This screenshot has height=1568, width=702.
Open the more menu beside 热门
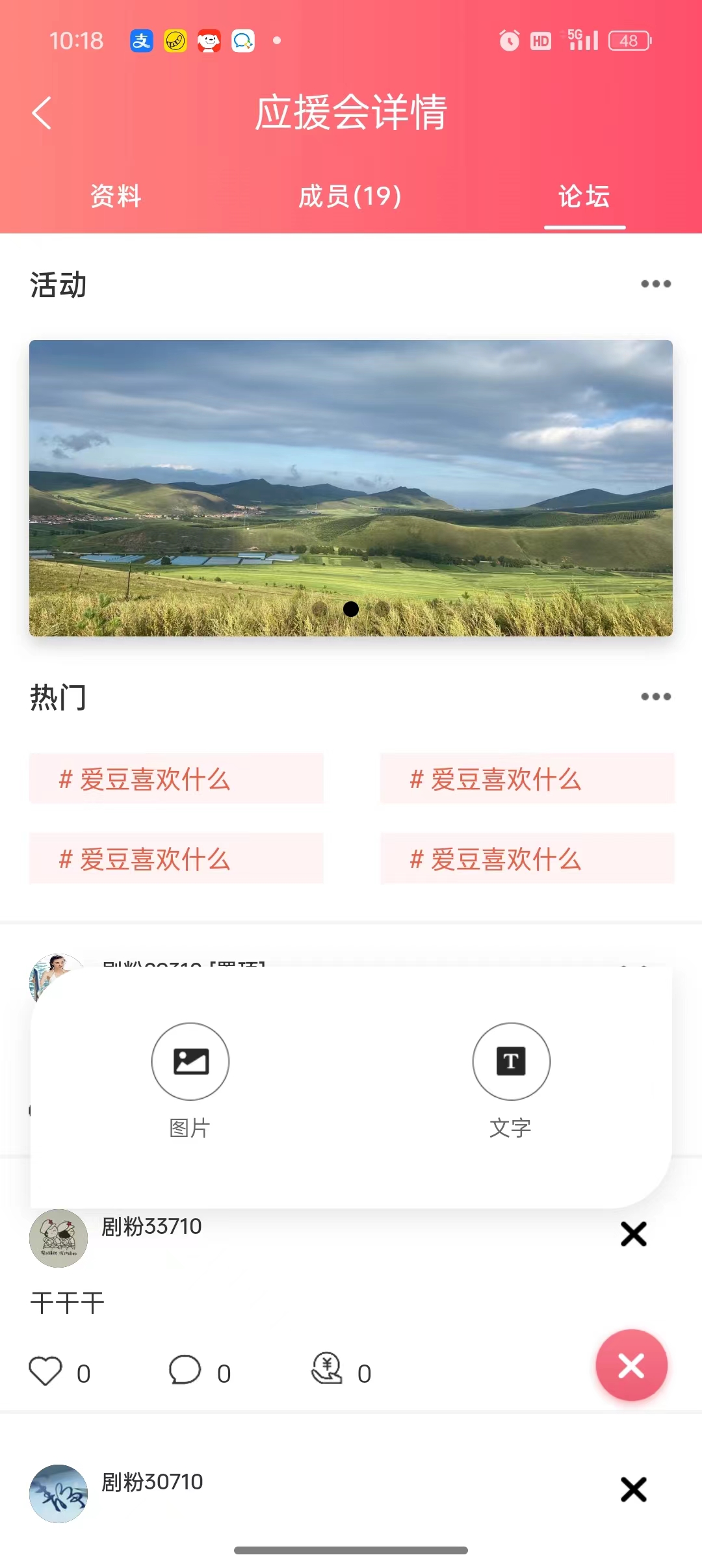point(655,697)
